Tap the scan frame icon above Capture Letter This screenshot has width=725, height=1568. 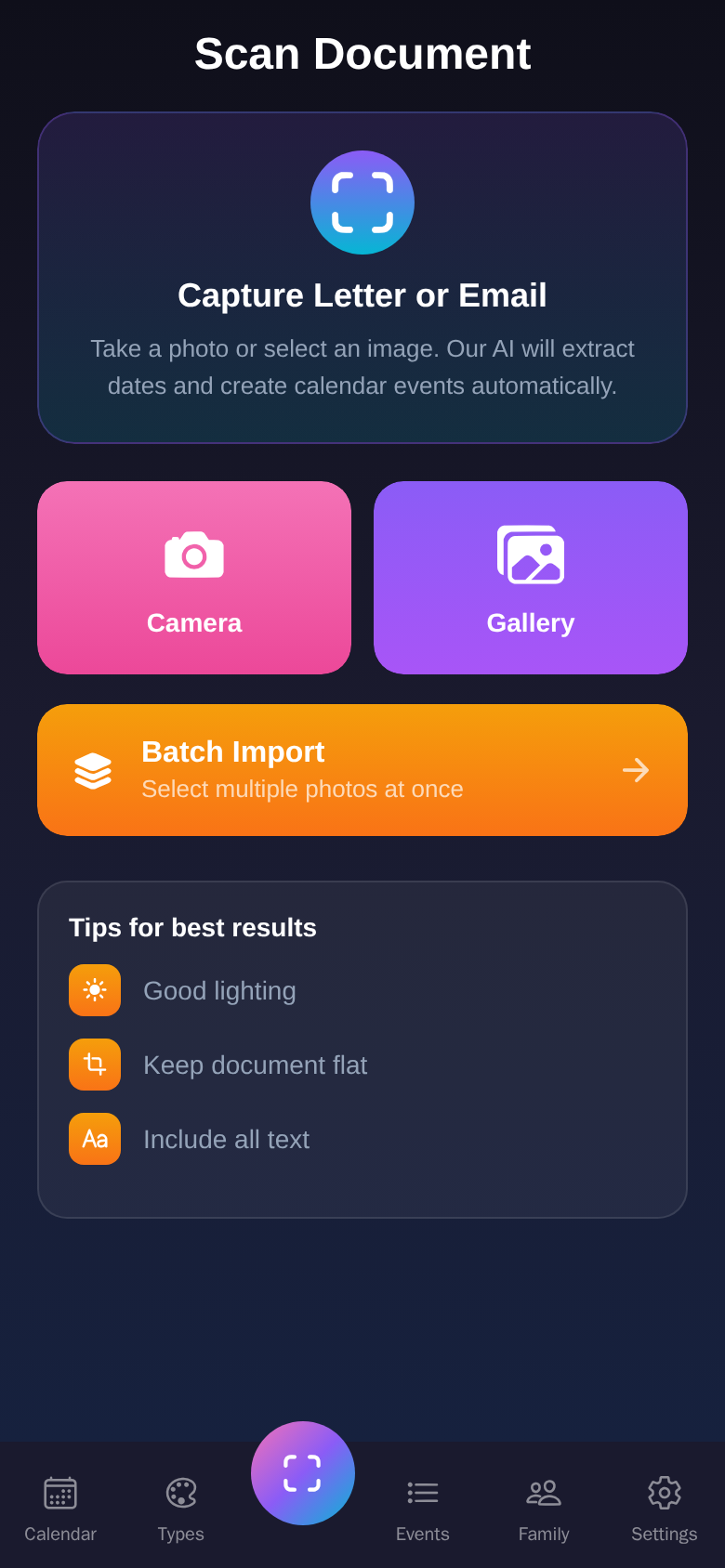(362, 203)
